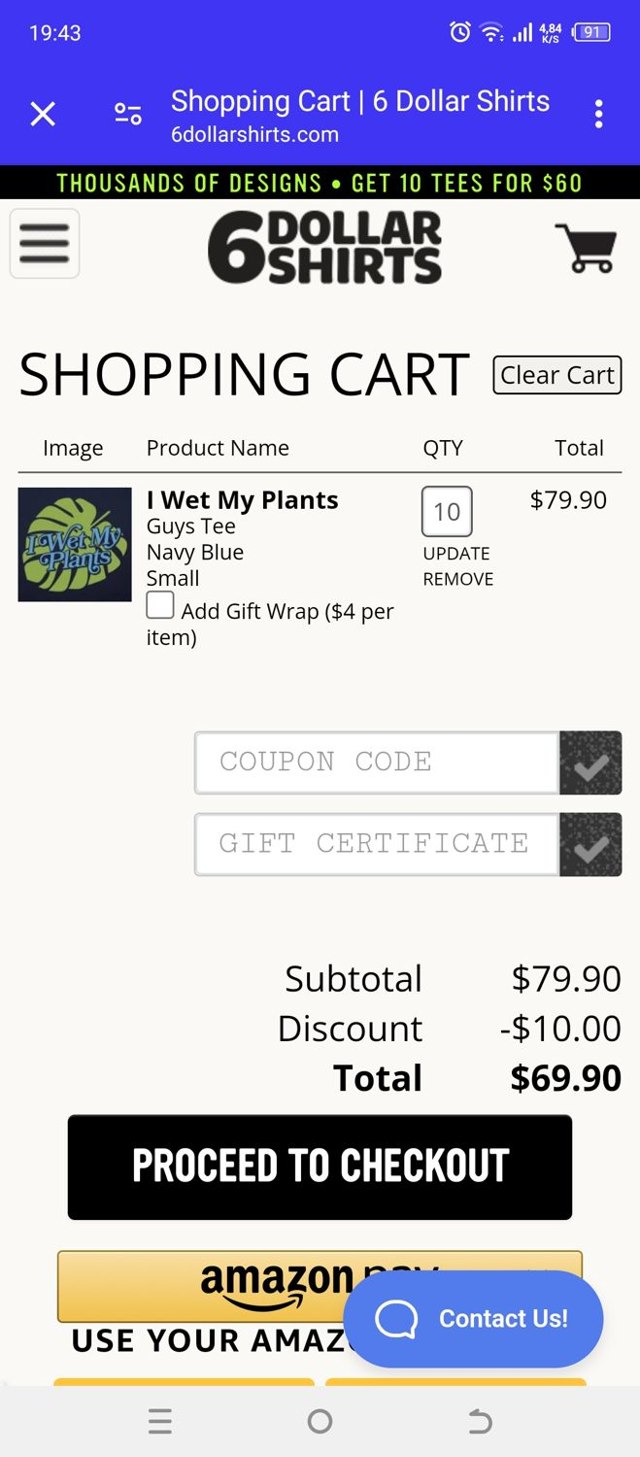
Task: Go back using system navigation
Action: tap(480, 1421)
